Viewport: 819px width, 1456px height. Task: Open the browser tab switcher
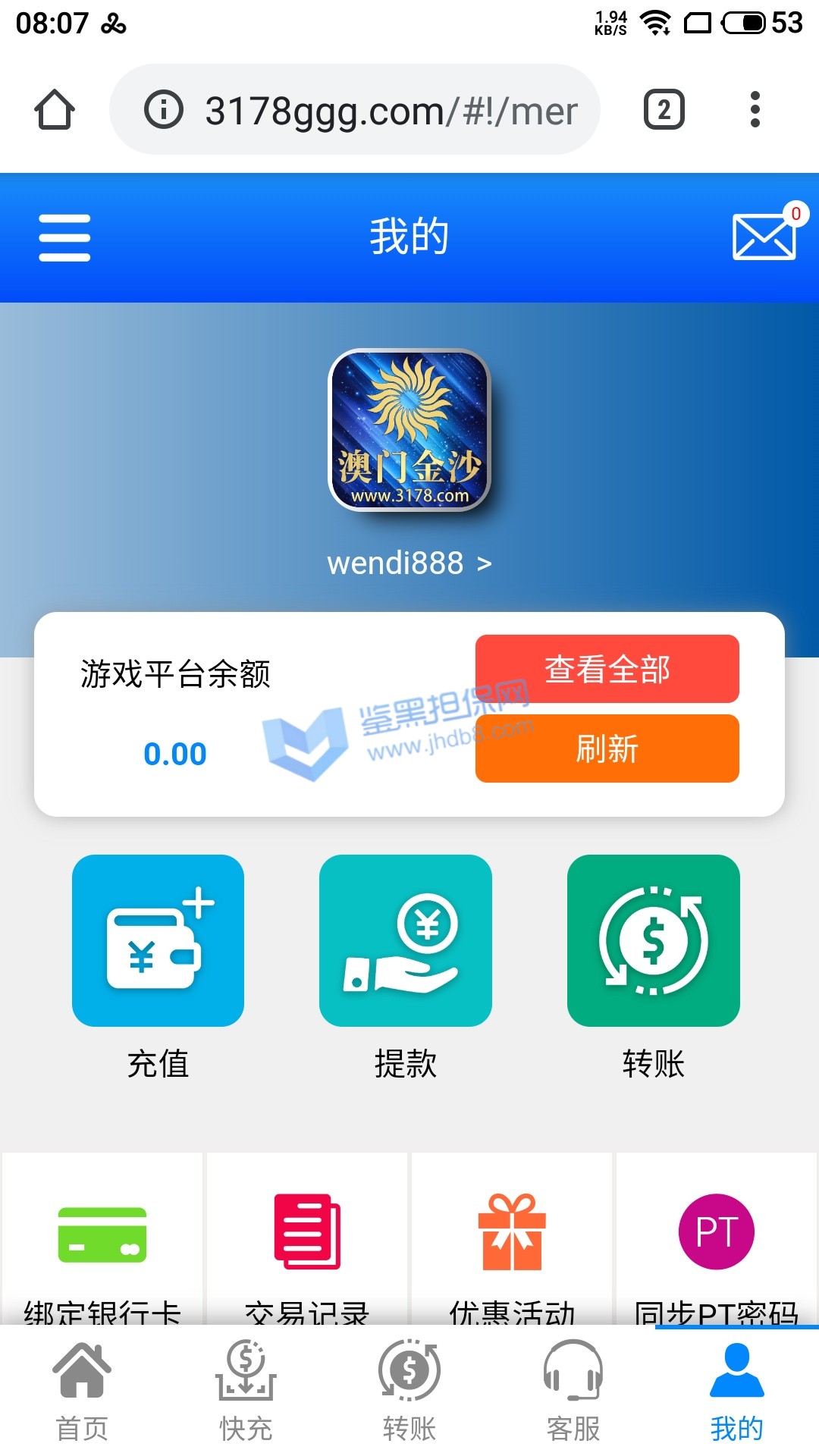[x=664, y=110]
